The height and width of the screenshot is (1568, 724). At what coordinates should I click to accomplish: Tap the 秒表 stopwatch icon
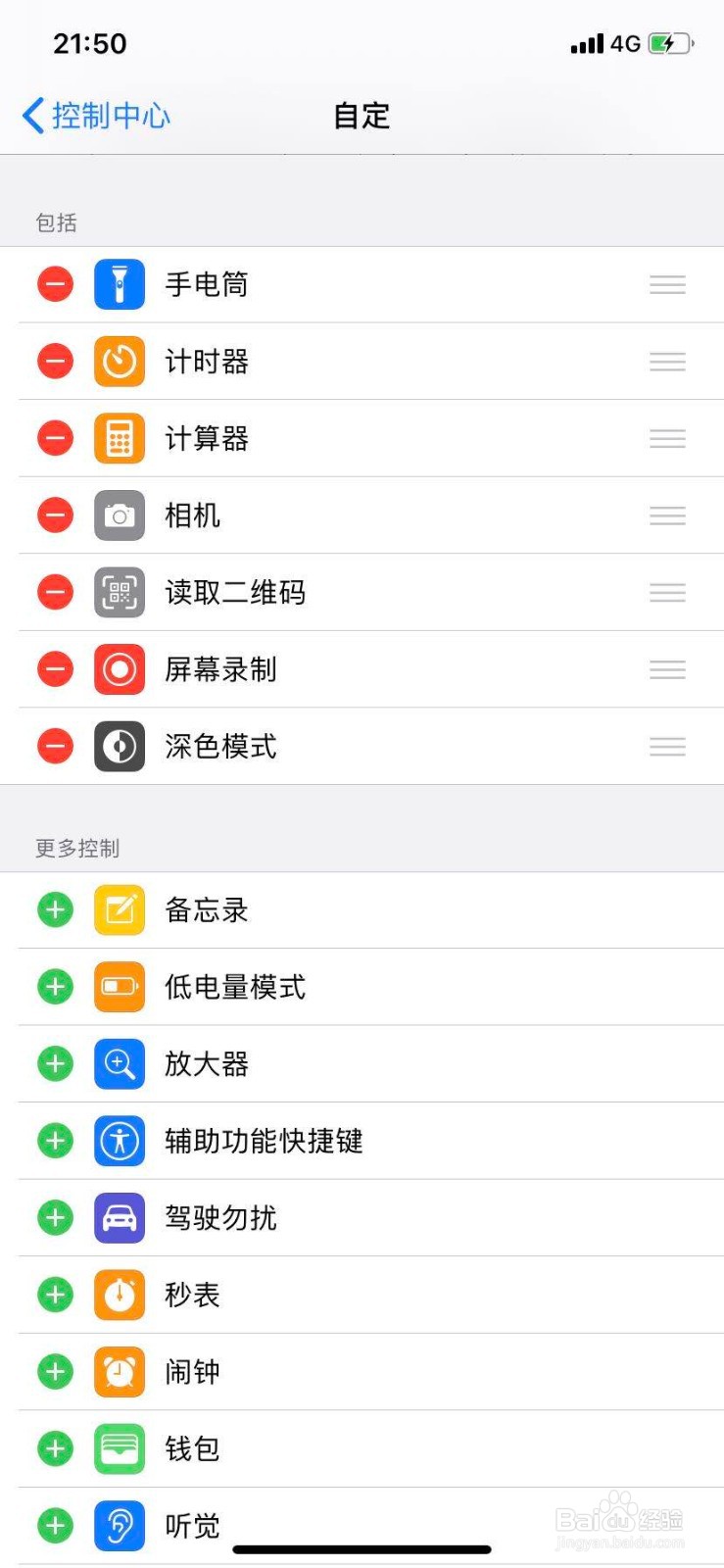[119, 1295]
